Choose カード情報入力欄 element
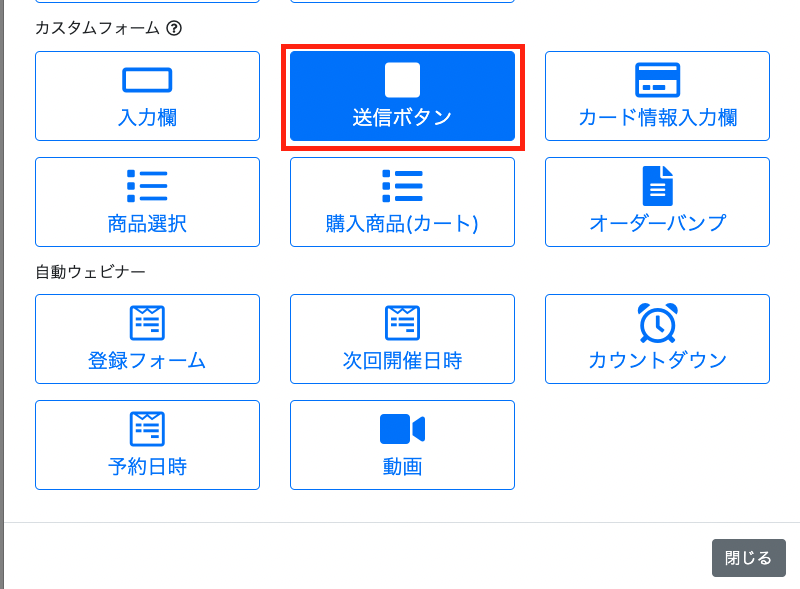The height and width of the screenshot is (589, 800). 657,96
